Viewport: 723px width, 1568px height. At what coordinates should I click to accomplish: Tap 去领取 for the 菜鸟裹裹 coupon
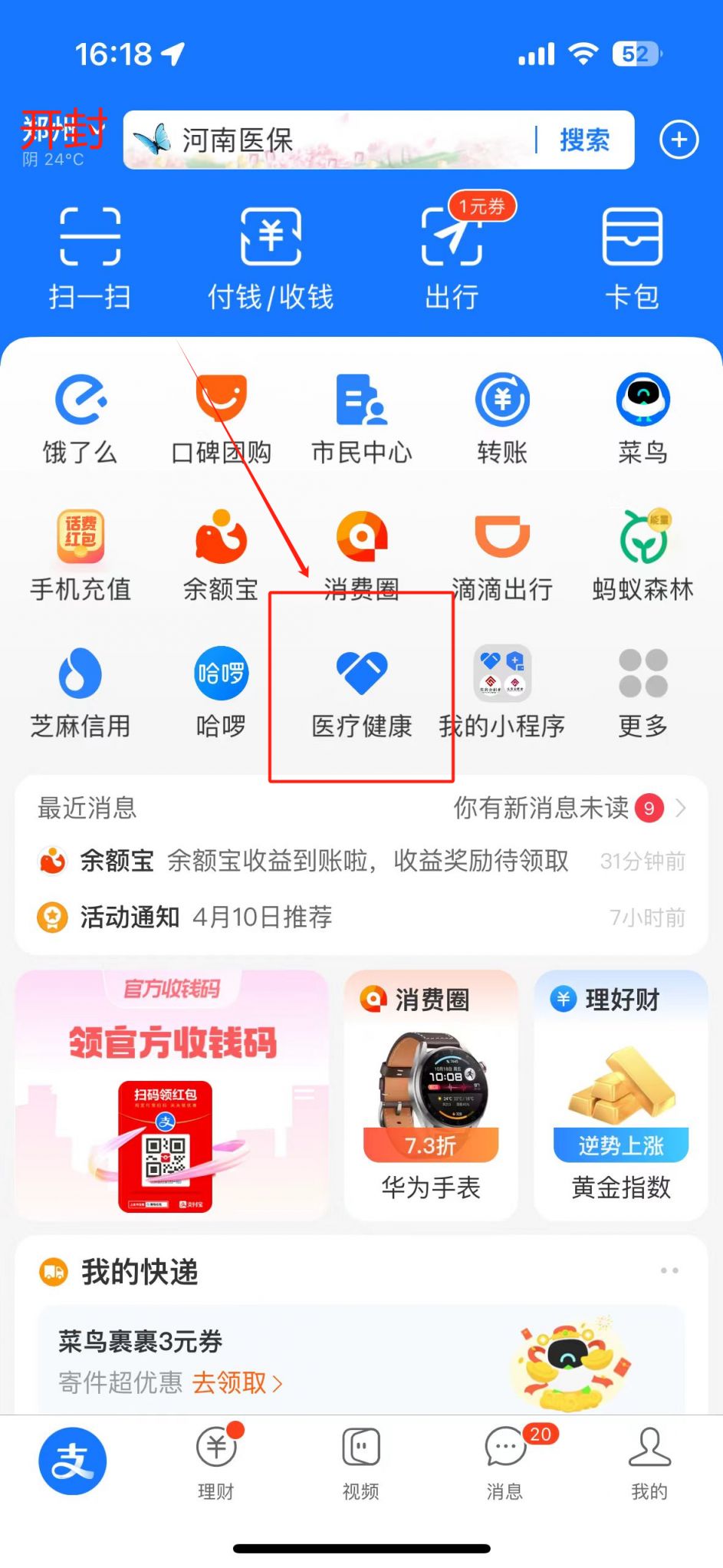[237, 1382]
